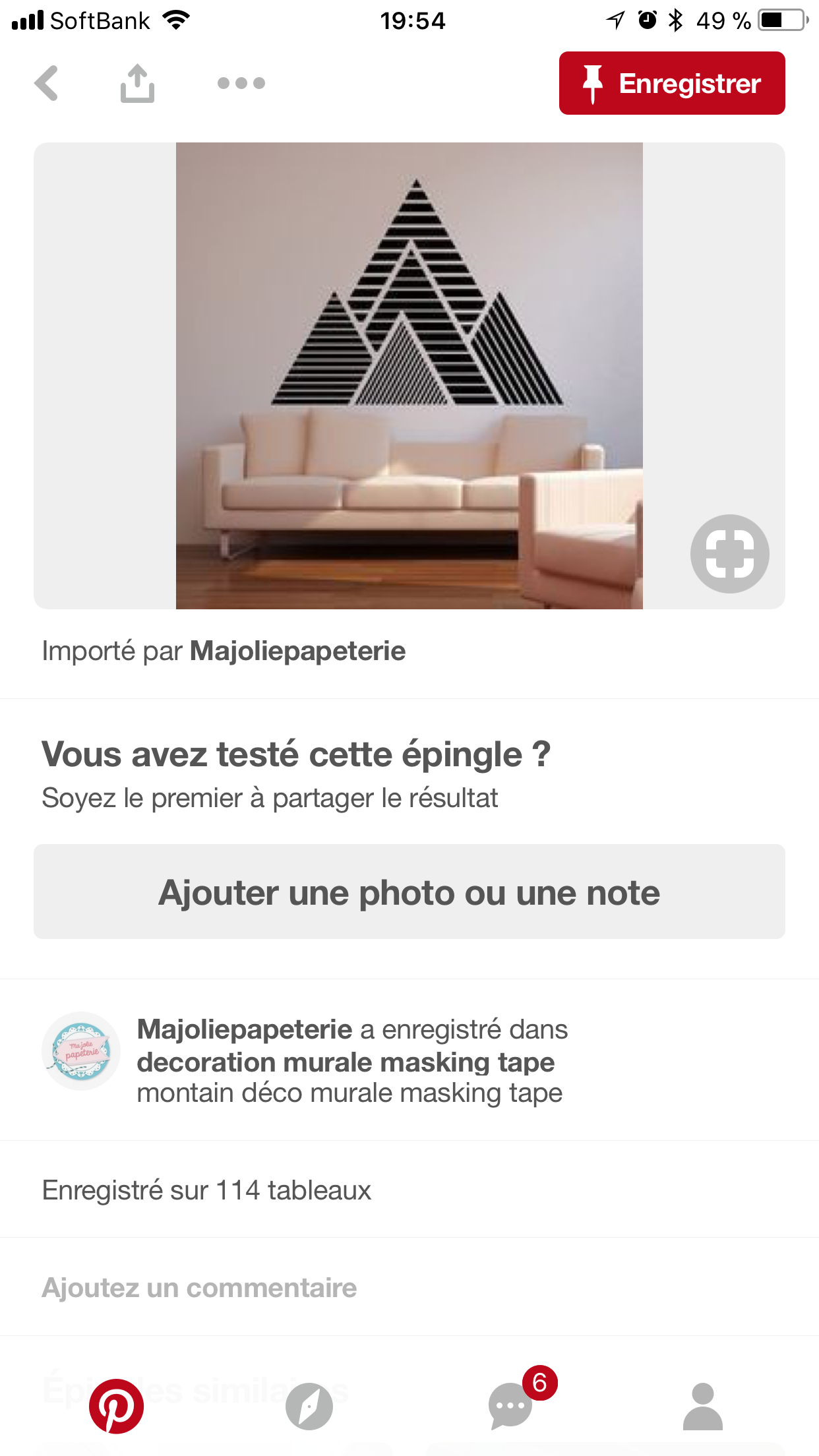See the 114 tableaux that saved this

pyautogui.click(x=206, y=1190)
